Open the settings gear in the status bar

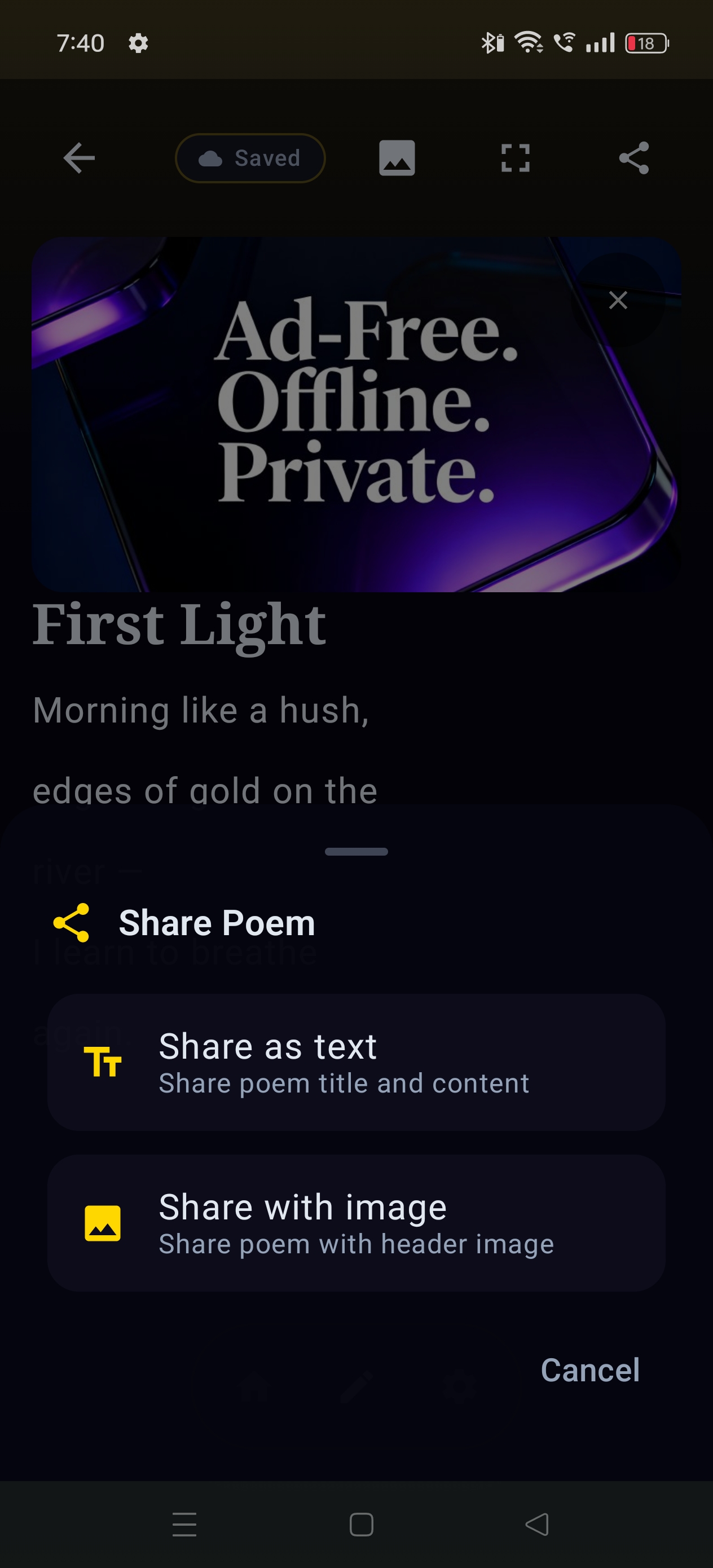pyautogui.click(x=138, y=43)
